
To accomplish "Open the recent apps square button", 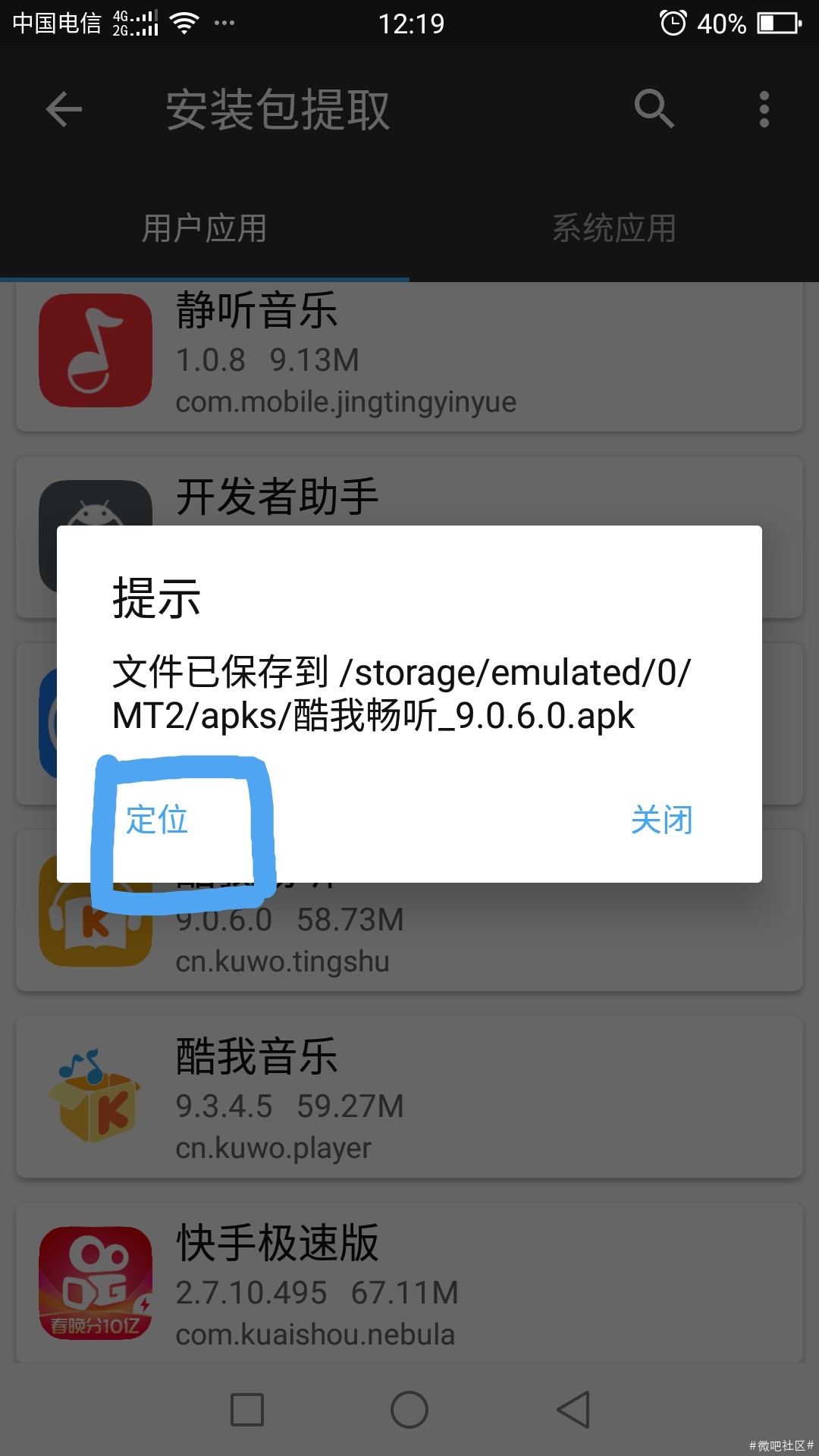I will point(247,1410).
